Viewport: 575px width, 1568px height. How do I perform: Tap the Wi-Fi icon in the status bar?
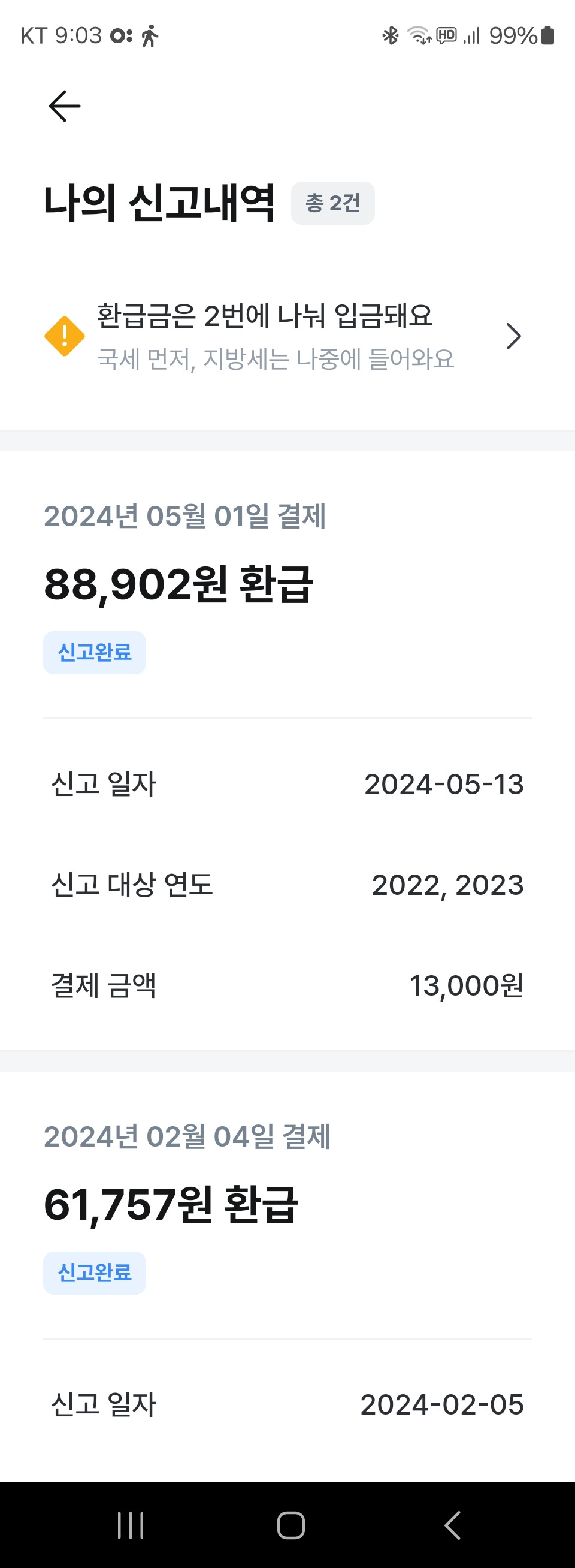pos(419,37)
